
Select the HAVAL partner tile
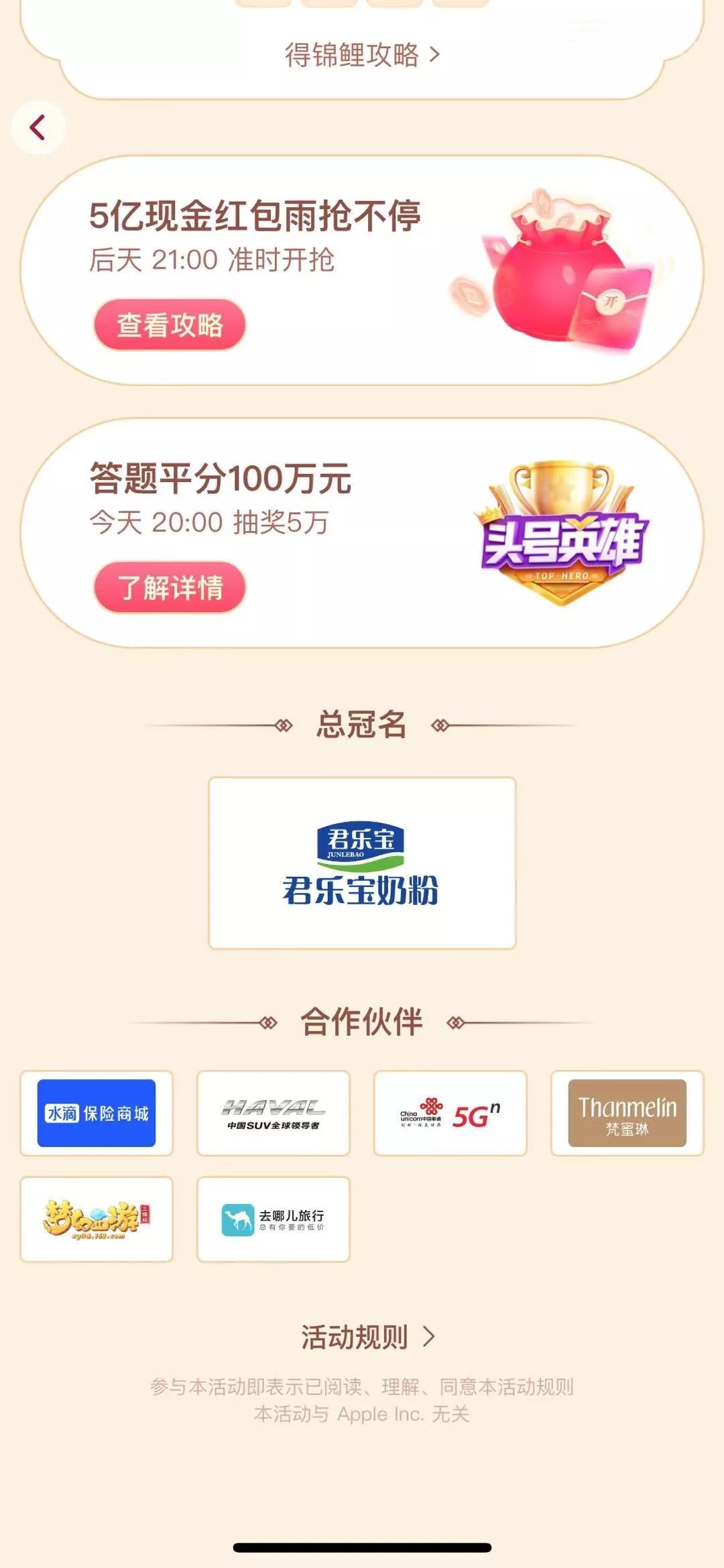point(274,1113)
